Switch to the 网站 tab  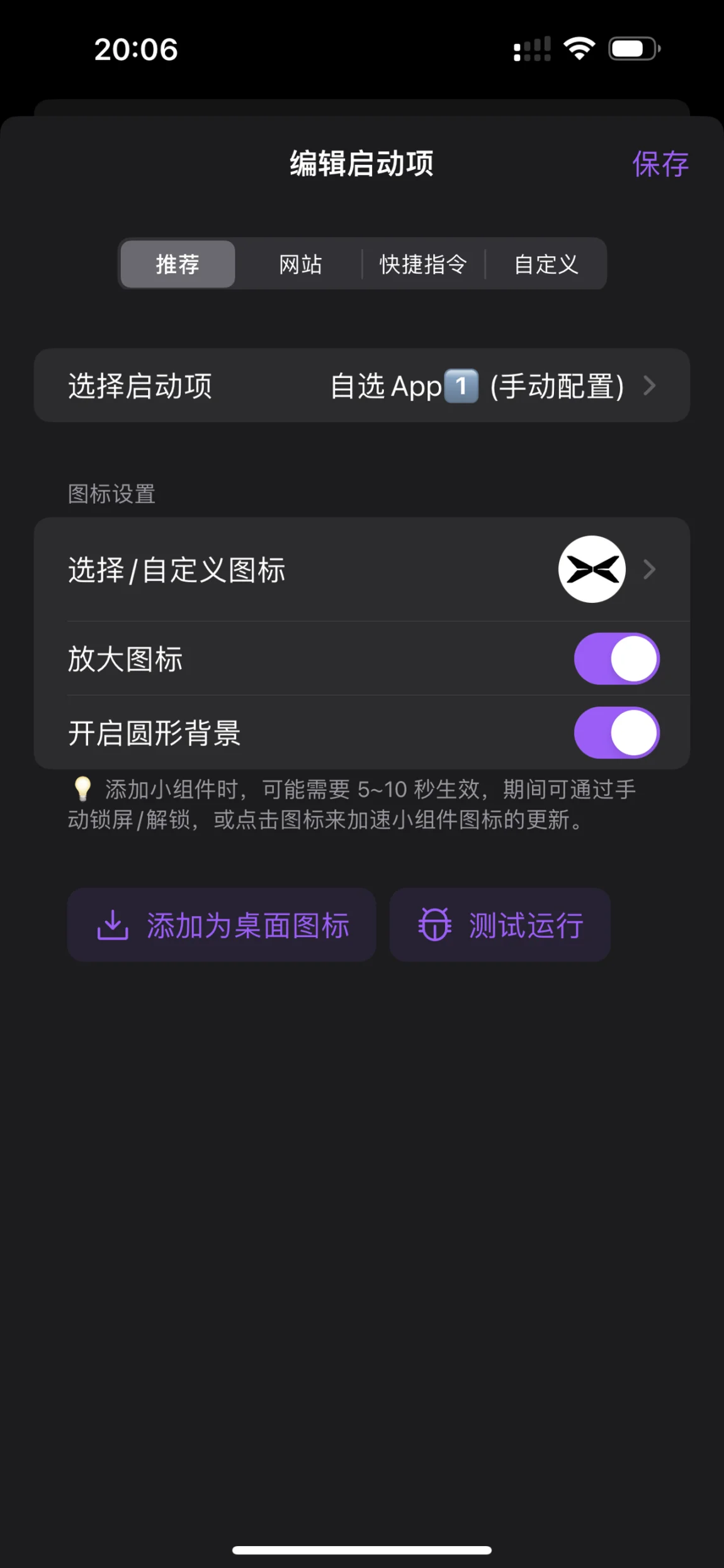point(300,264)
